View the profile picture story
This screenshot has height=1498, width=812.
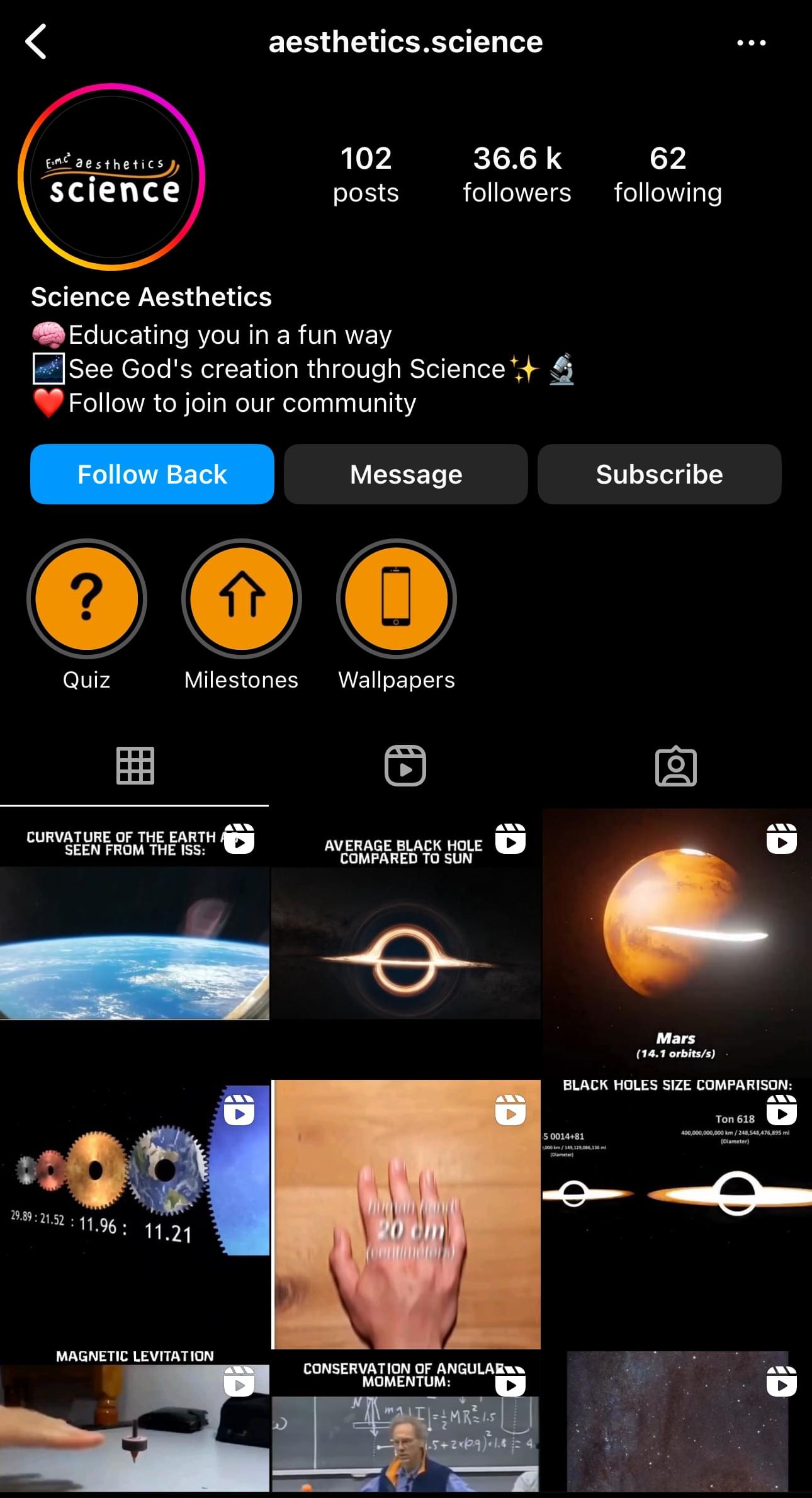coord(112,177)
